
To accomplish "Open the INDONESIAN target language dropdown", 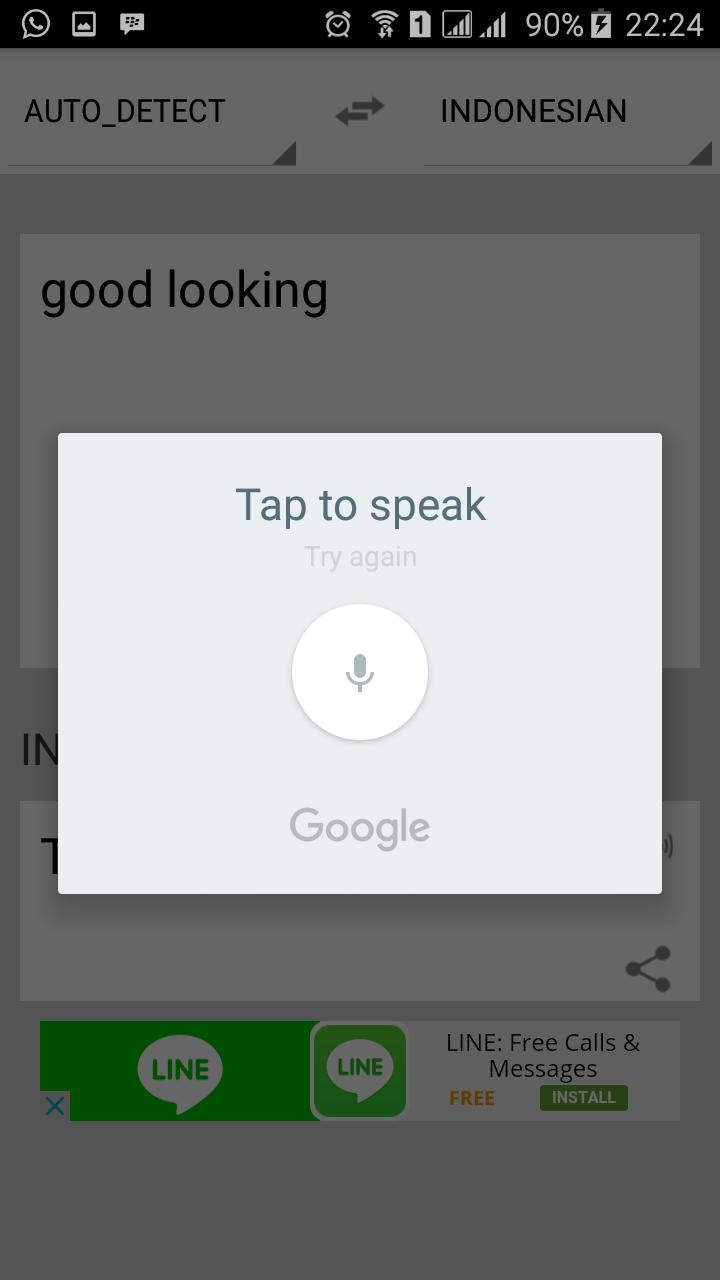I will tap(566, 113).
